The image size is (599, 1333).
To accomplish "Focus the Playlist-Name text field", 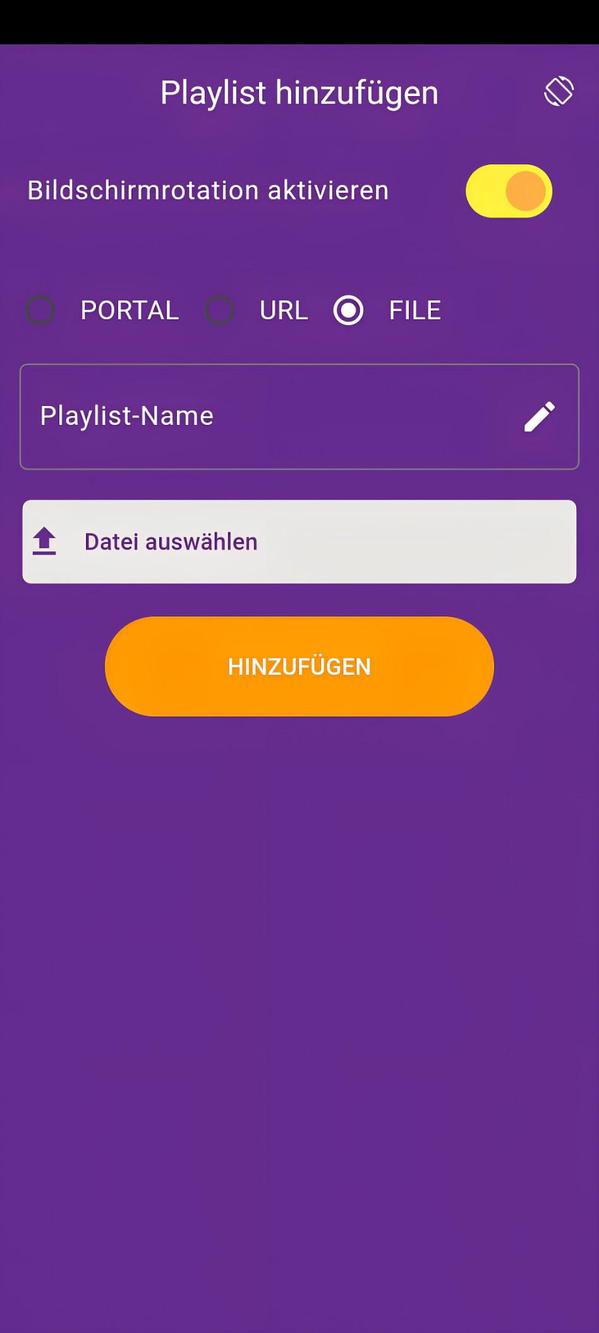I will click(x=299, y=416).
